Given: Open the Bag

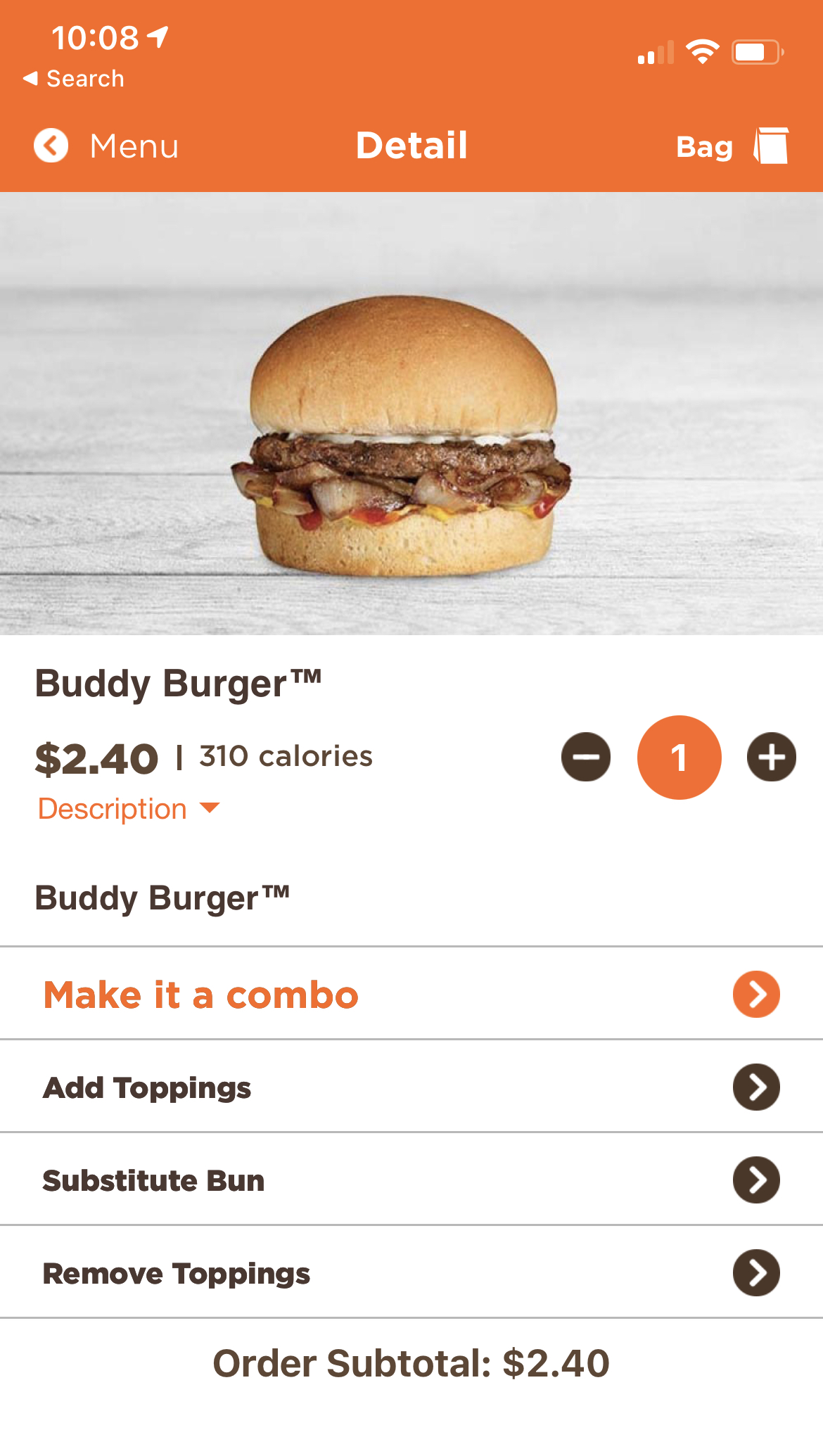Looking at the screenshot, I should 732,146.
